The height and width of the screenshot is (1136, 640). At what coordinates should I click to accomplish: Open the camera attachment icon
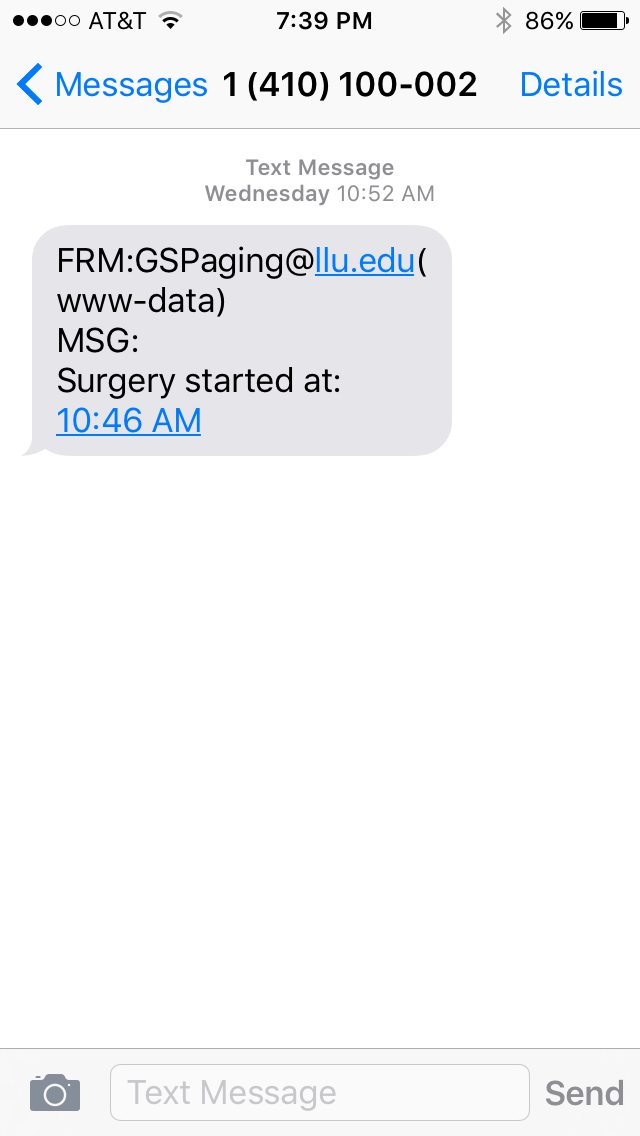coord(55,1093)
